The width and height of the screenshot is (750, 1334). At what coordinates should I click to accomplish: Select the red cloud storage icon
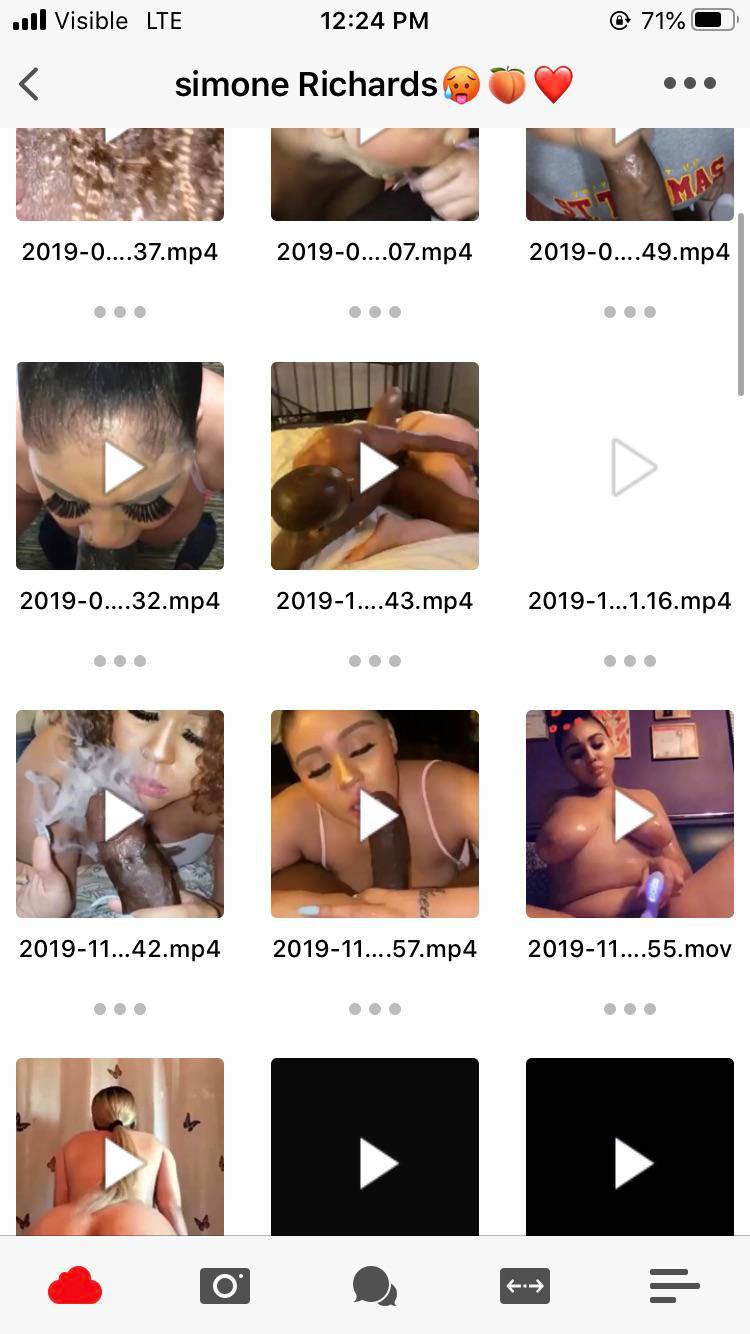(75, 1286)
